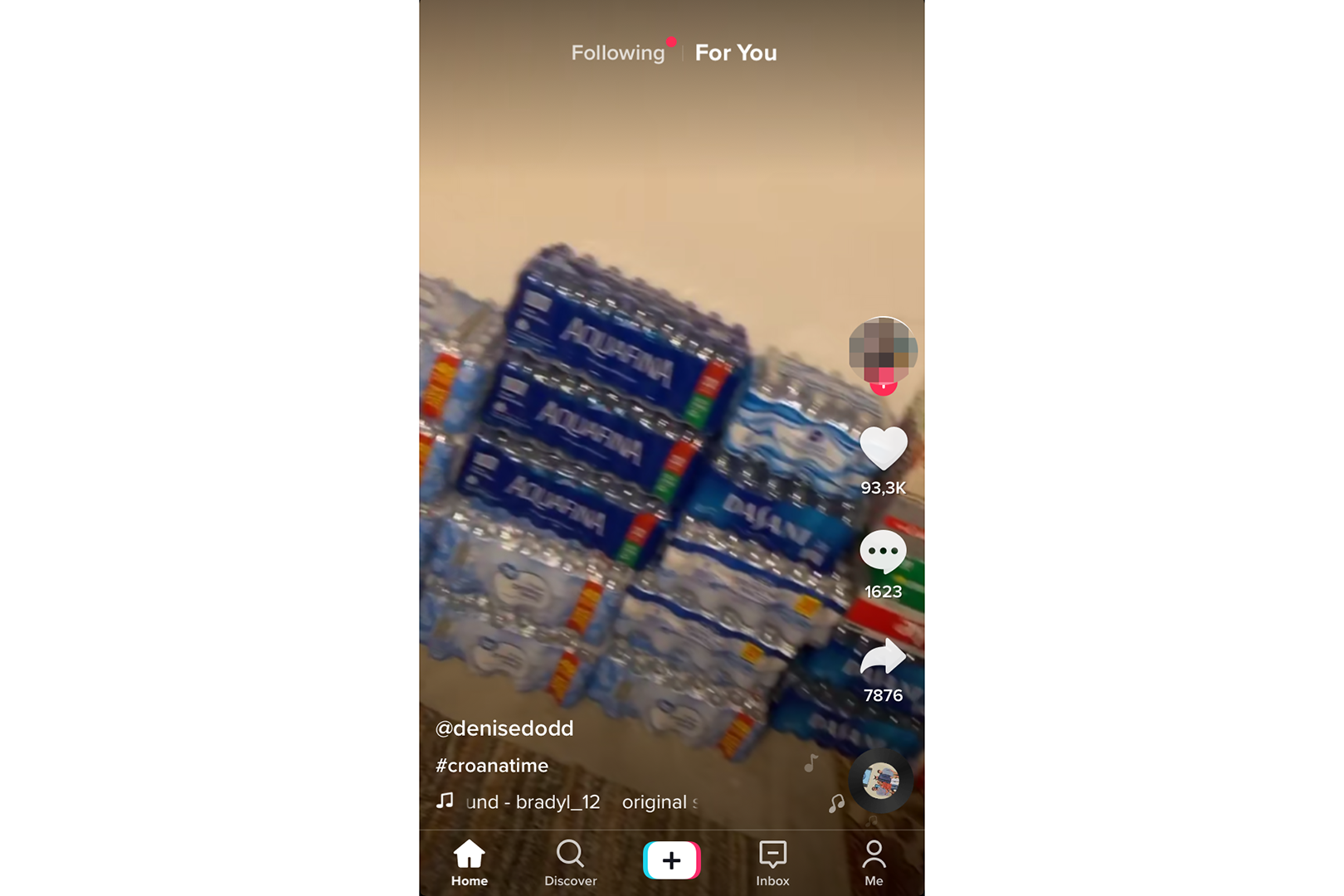Open the Me profile tab

(874, 863)
